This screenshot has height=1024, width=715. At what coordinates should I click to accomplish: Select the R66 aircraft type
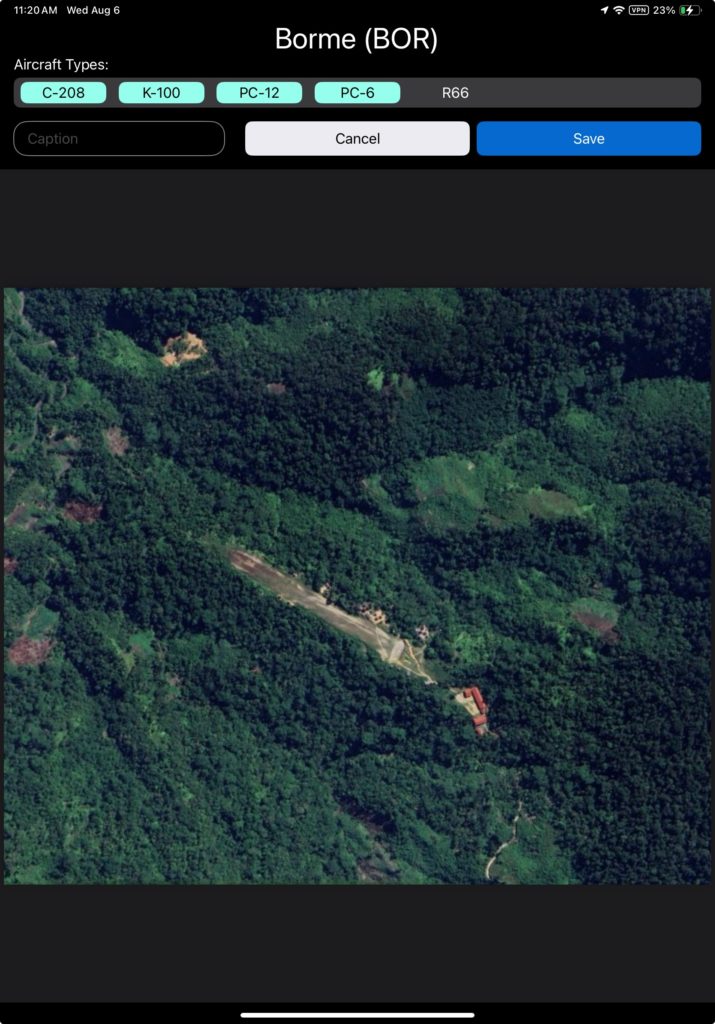[x=455, y=93]
